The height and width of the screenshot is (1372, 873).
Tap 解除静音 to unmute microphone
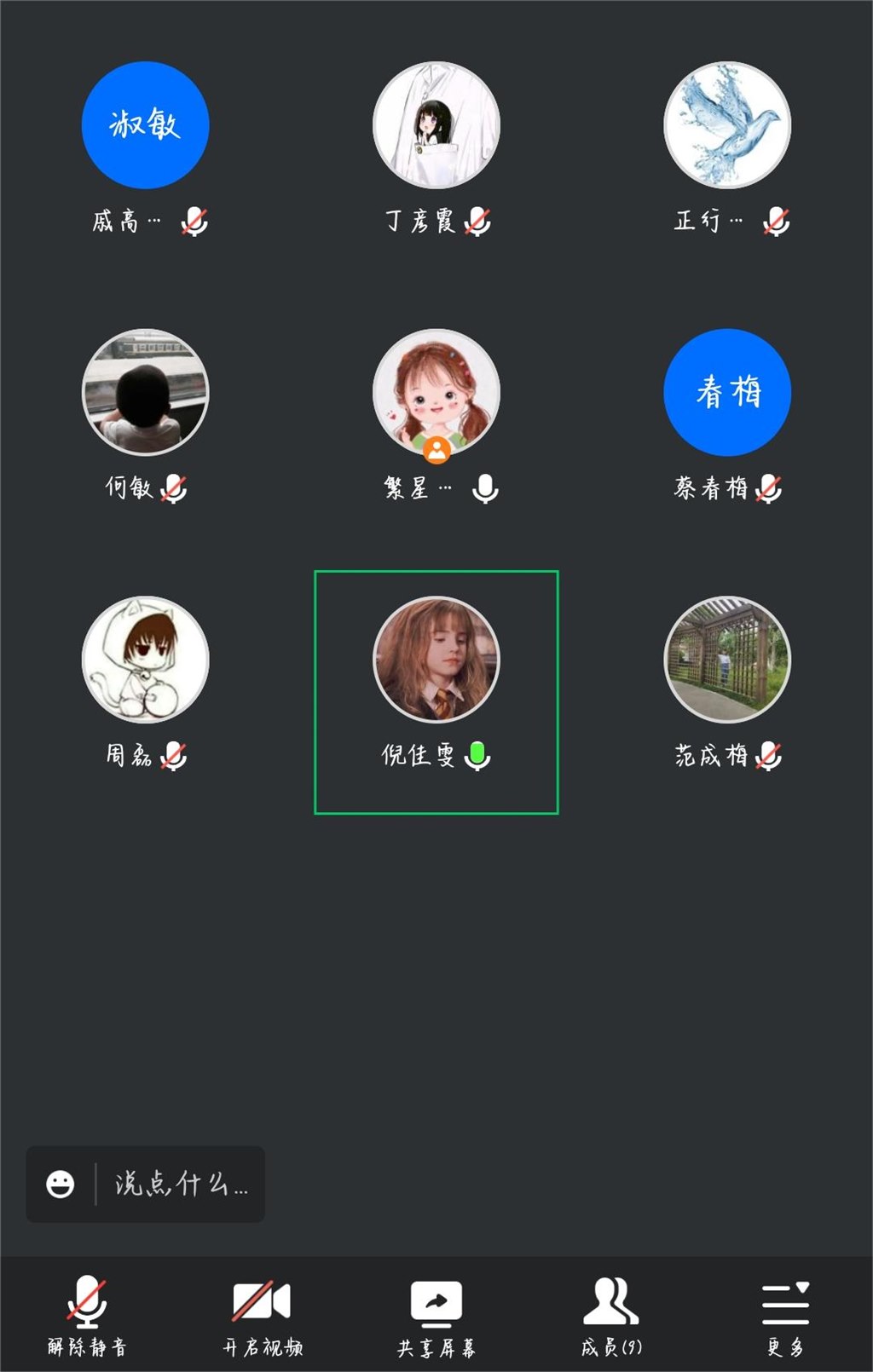coord(87,1313)
